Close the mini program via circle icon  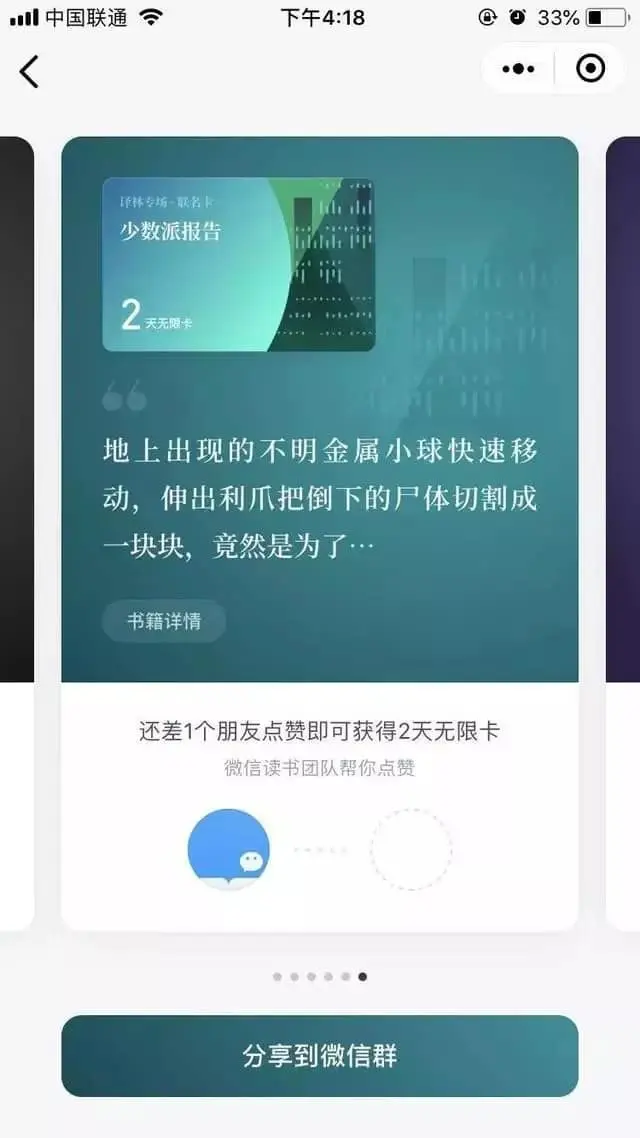coord(591,69)
